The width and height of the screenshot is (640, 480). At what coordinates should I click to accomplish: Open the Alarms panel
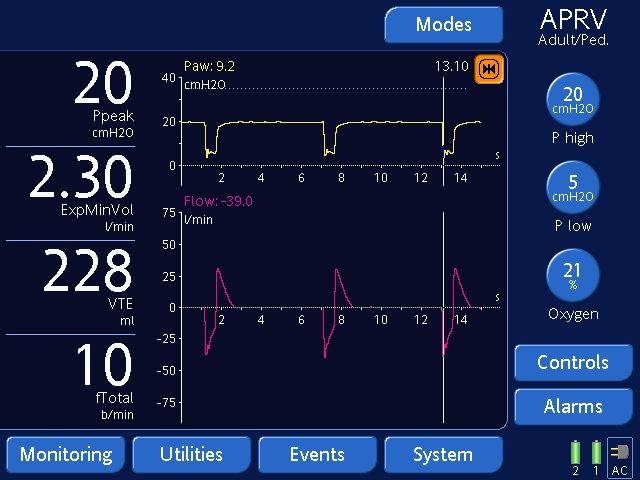pos(573,407)
